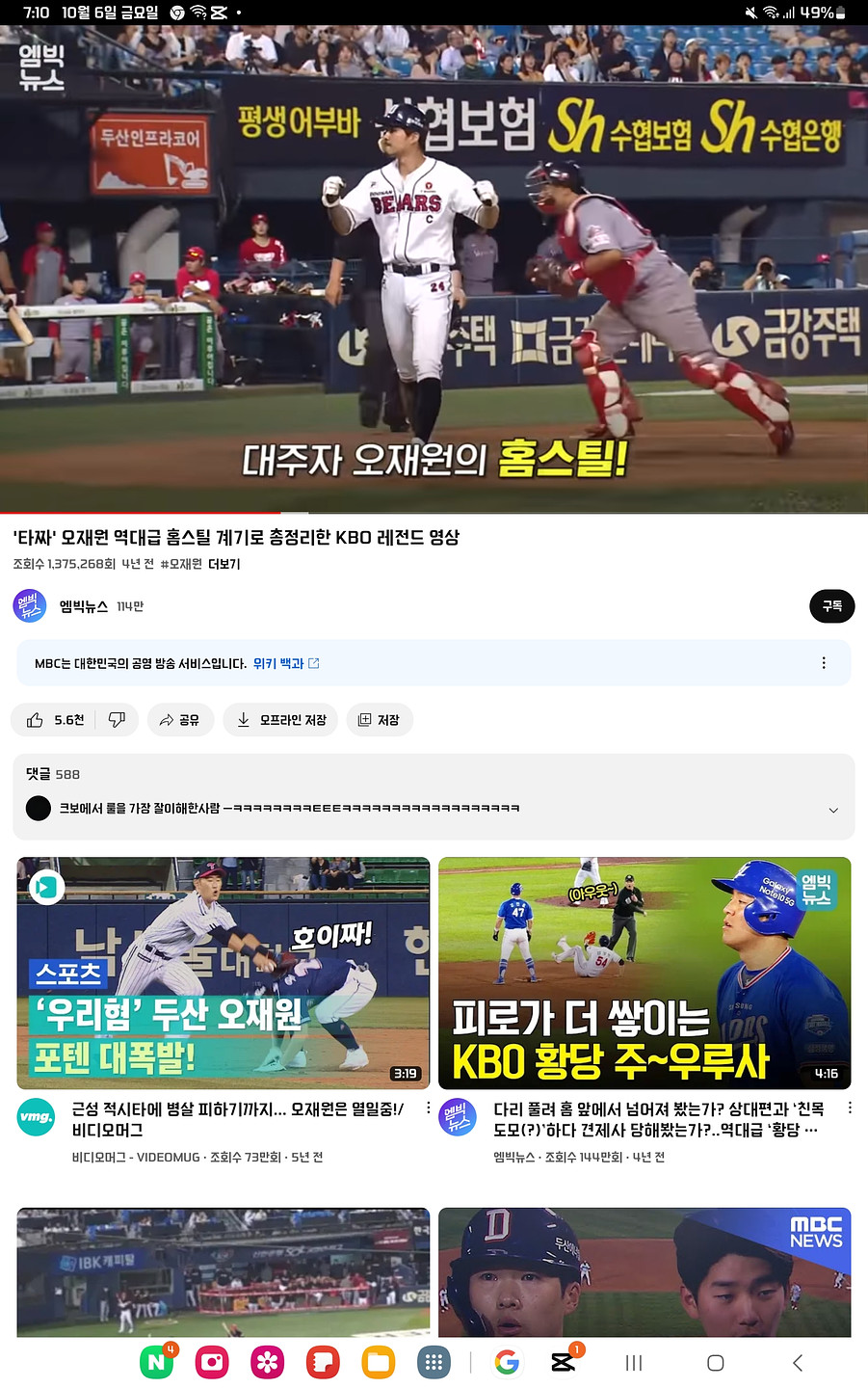This screenshot has width=868, height=1388.
Task: Open the '우리형' 두산 오재원 포텐 대폭발 video
Action: pos(224,974)
